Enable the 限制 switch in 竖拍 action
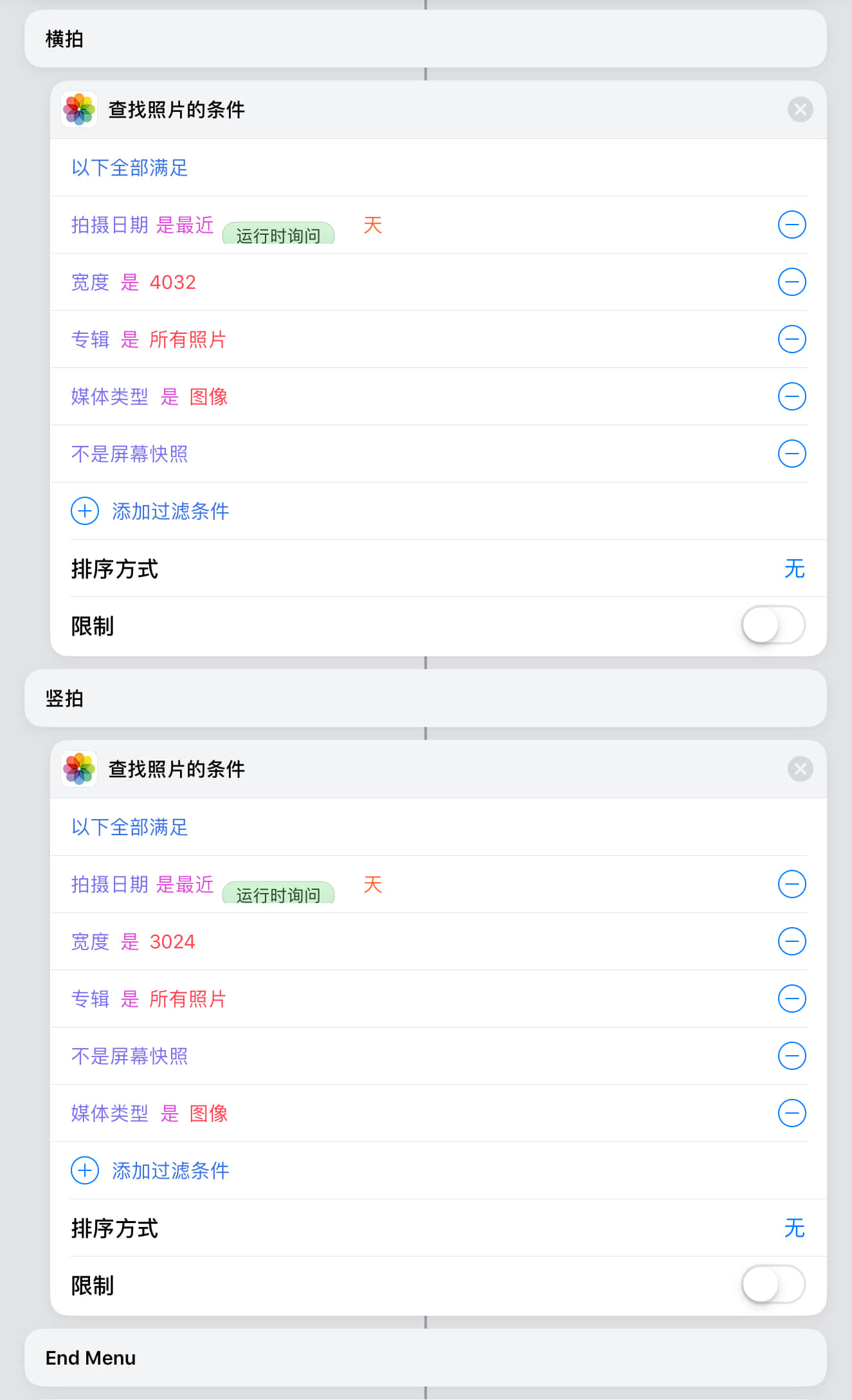Screen dimensions: 852x1400 [x=773, y=1285]
